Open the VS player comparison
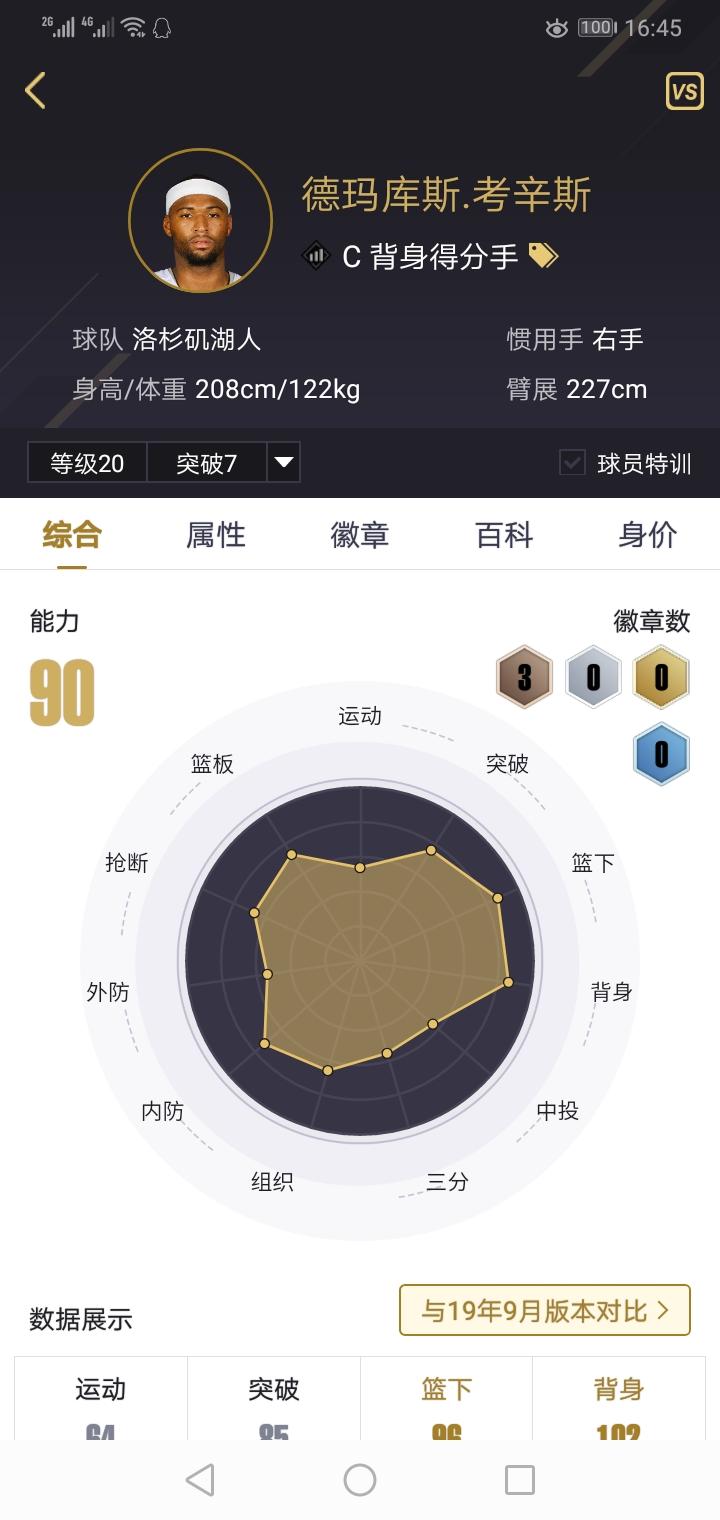 point(684,91)
